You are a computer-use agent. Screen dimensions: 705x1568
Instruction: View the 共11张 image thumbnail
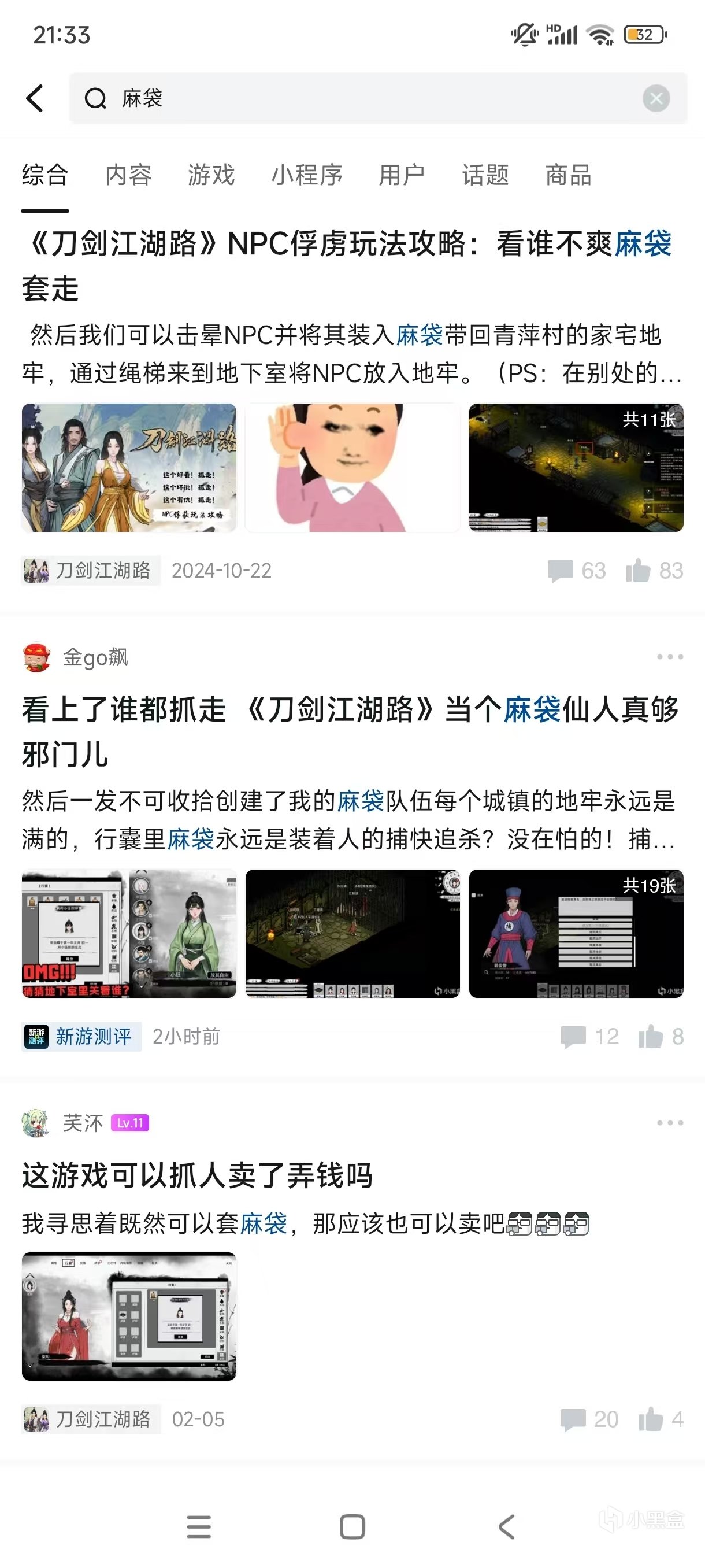(576, 468)
